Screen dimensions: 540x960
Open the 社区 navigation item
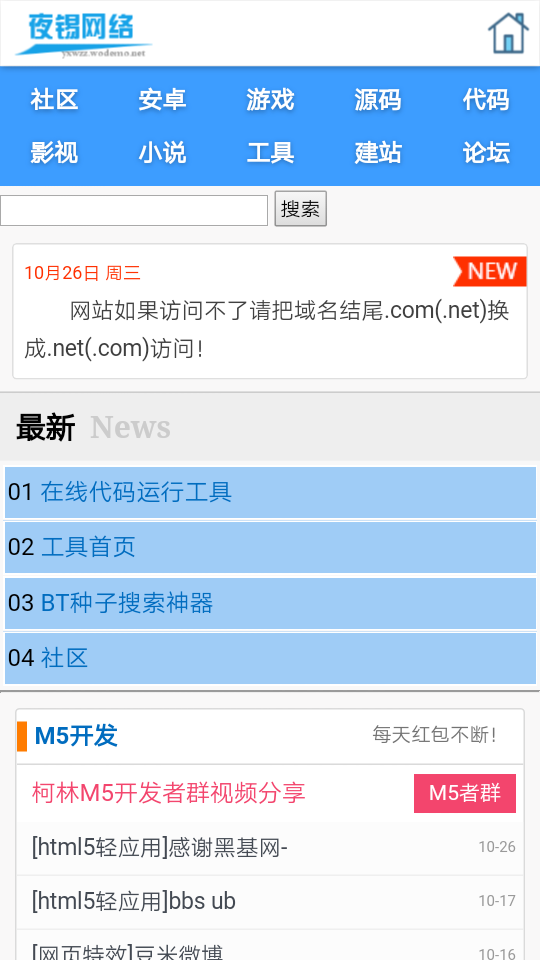pos(54,99)
